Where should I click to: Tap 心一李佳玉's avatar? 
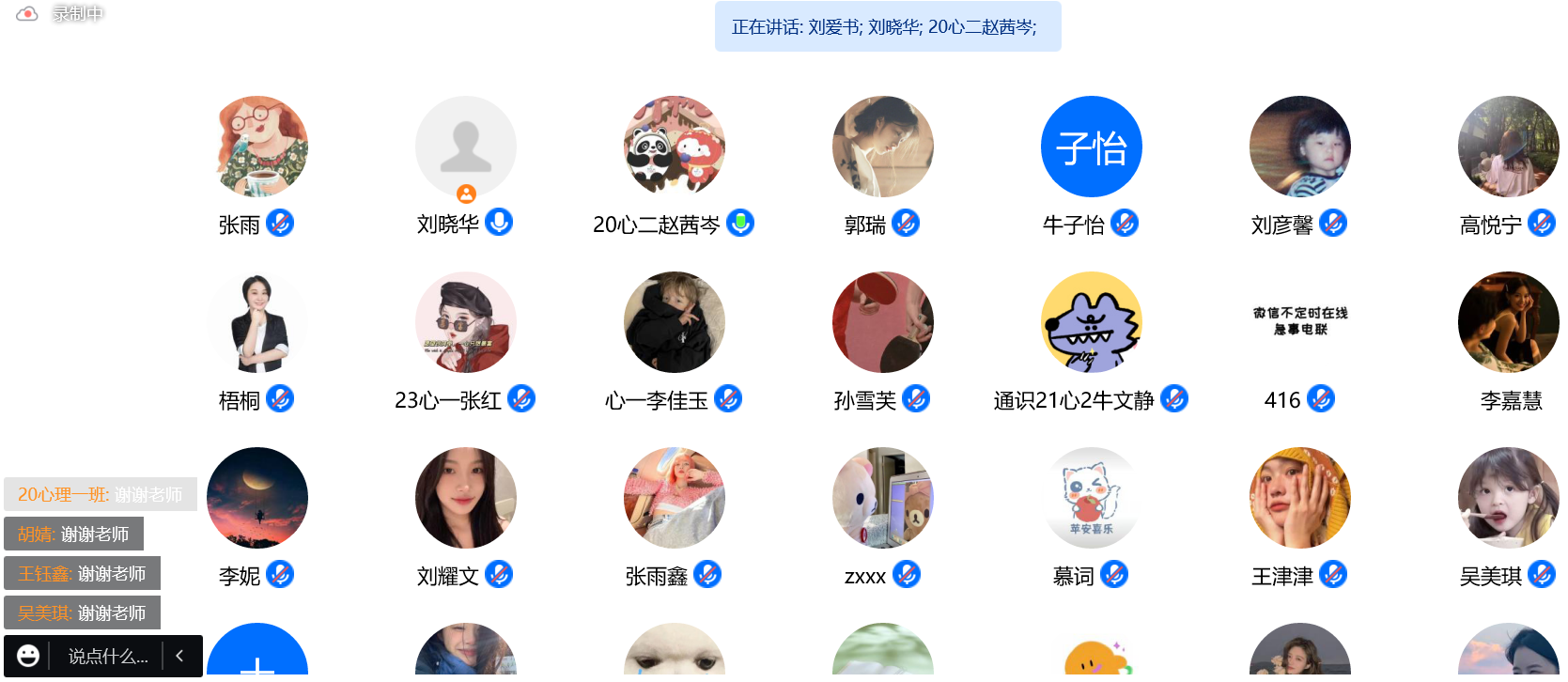pyautogui.click(x=675, y=322)
